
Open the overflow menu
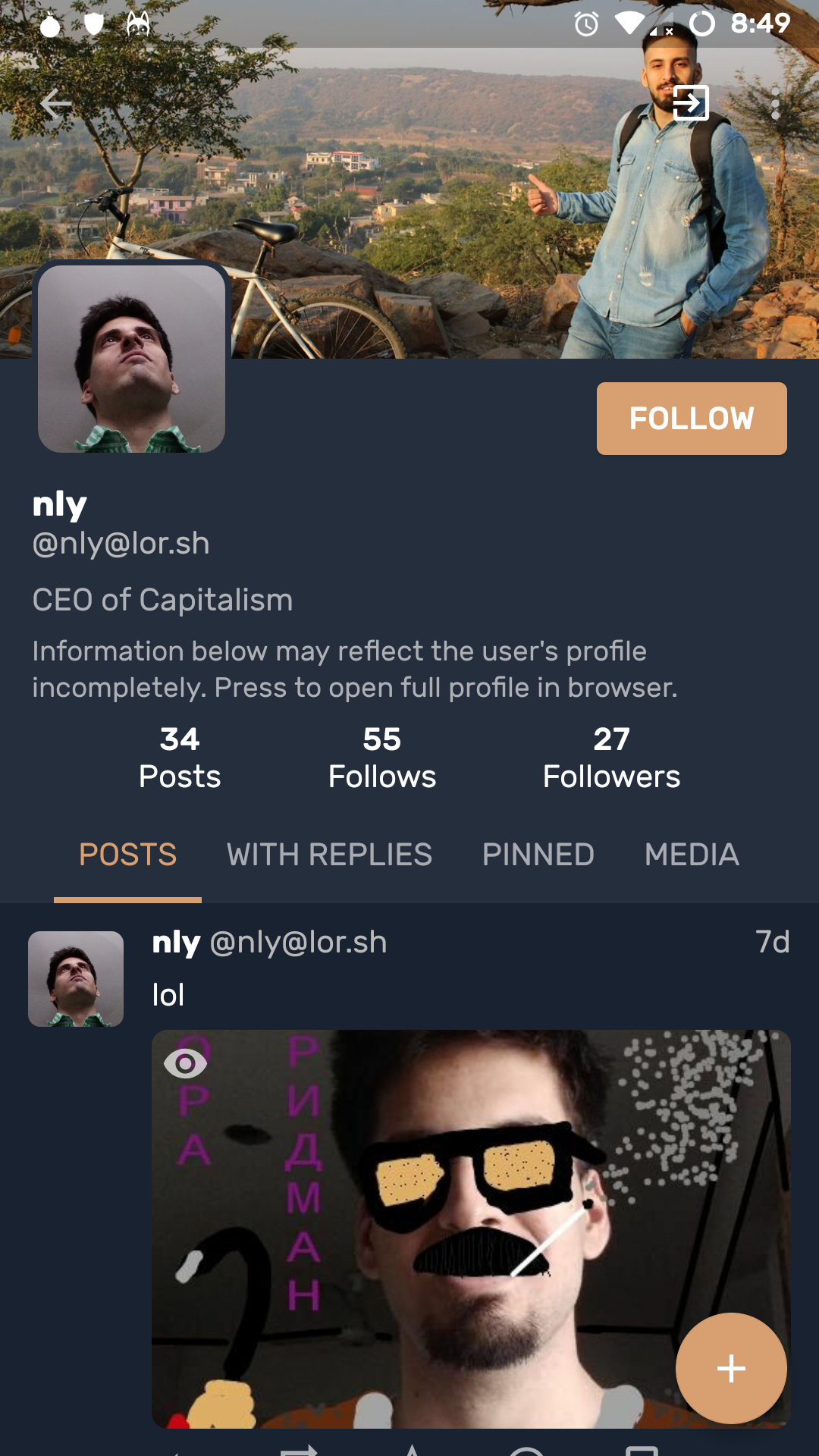[774, 104]
